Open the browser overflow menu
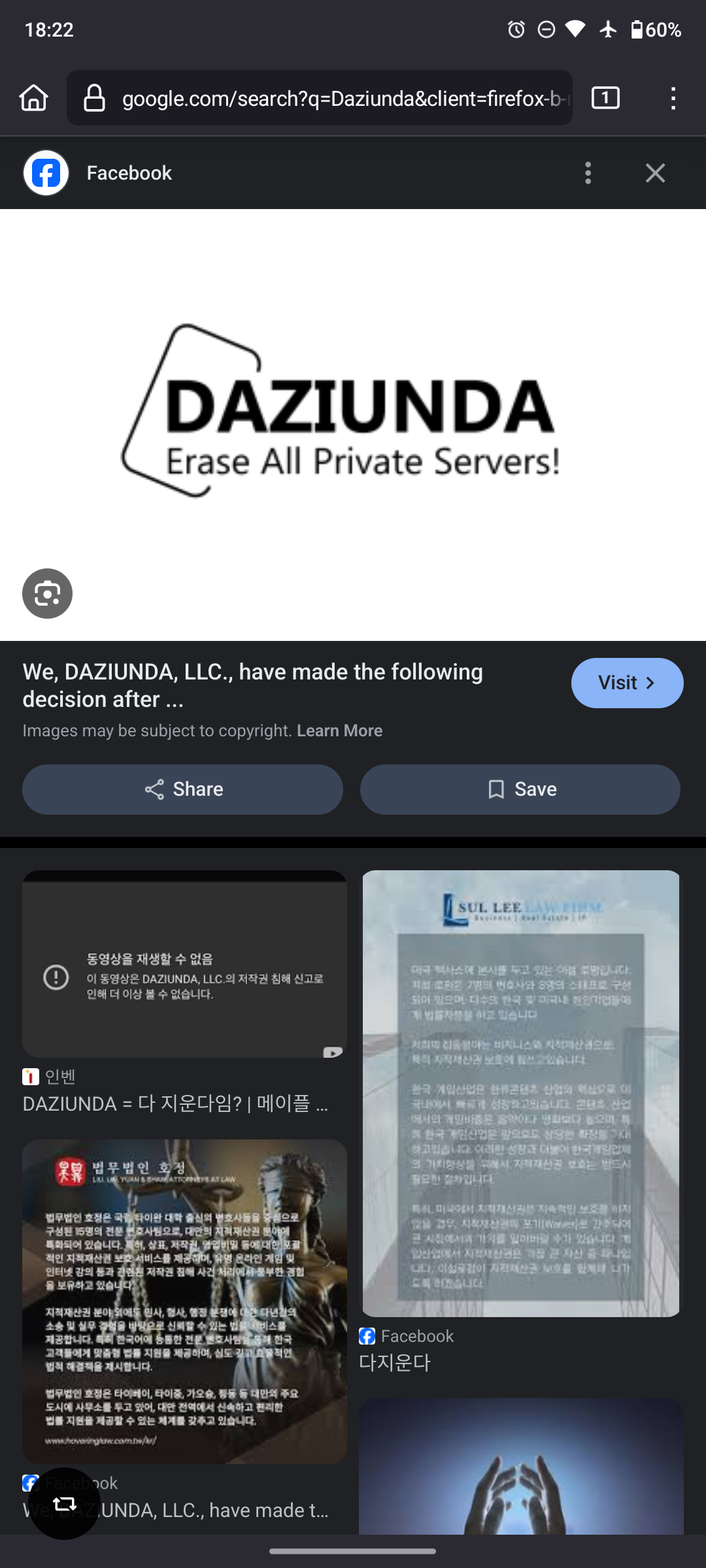Image resolution: width=706 pixels, height=1568 pixels. (673, 98)
